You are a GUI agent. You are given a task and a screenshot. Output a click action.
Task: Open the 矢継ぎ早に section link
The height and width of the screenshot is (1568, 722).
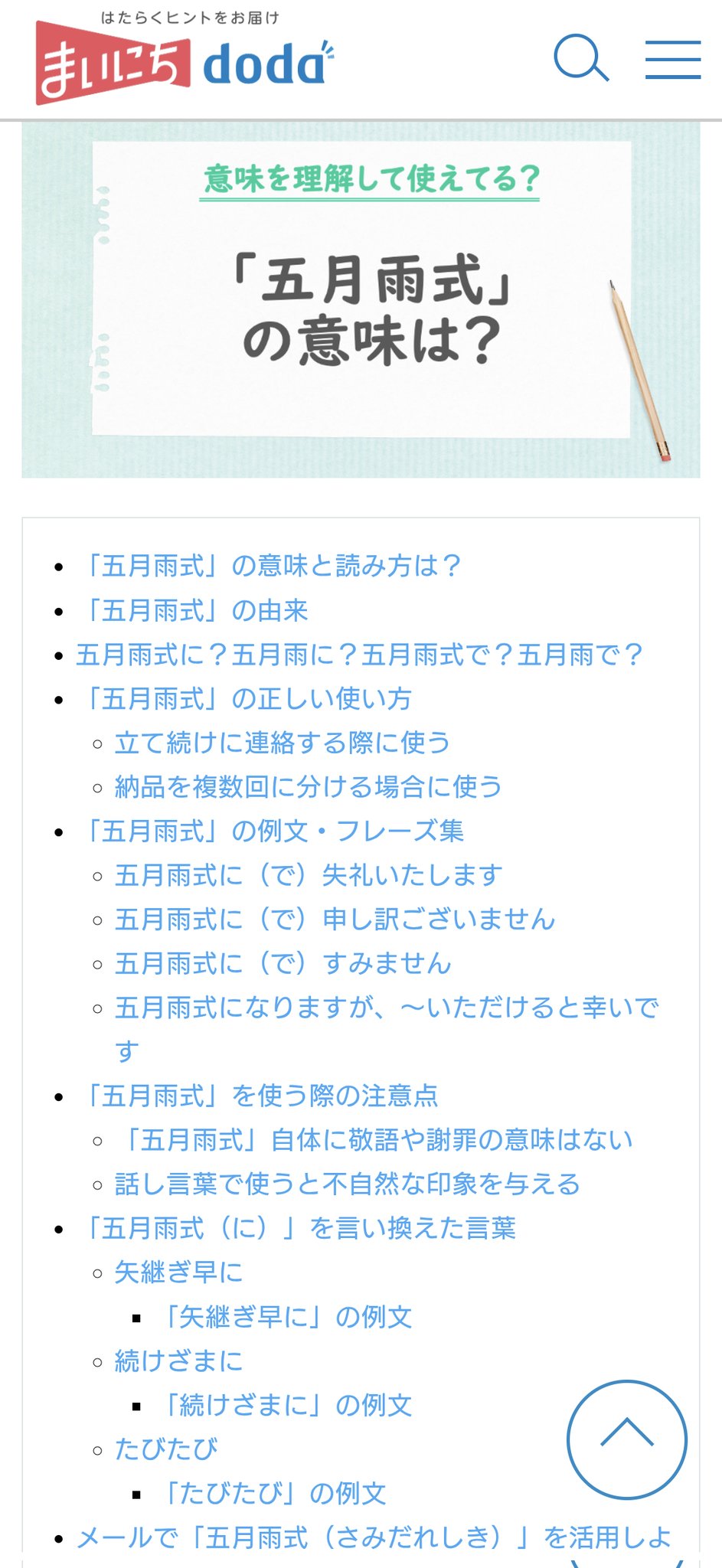178,1272
